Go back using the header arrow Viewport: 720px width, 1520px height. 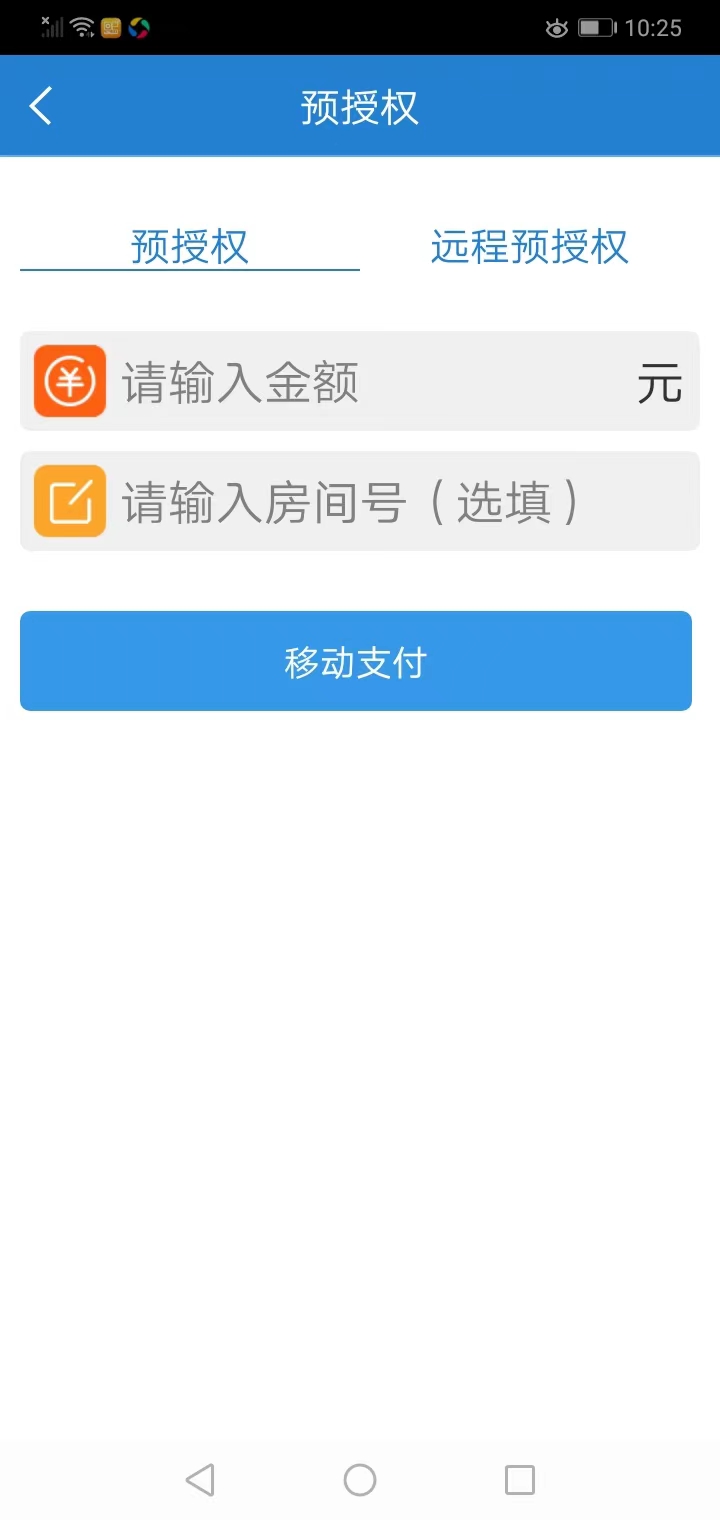point(40,106)
